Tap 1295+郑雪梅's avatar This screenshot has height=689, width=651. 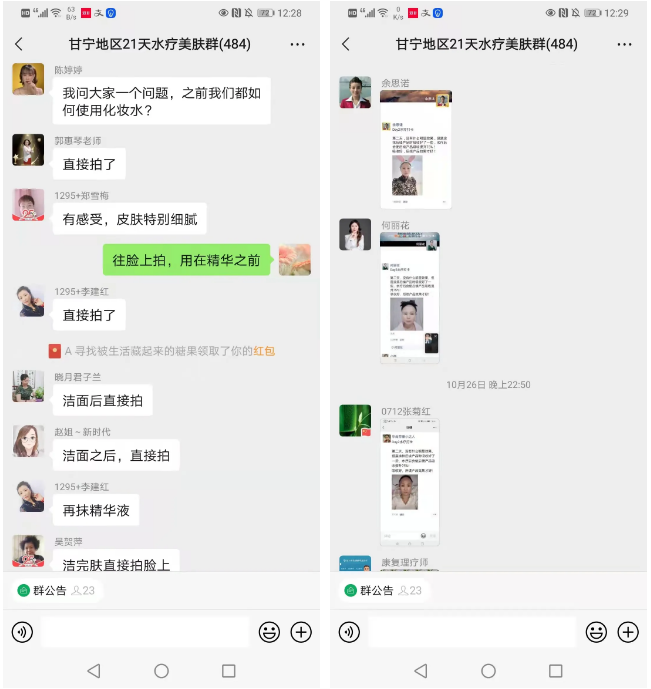coord(28,204)
